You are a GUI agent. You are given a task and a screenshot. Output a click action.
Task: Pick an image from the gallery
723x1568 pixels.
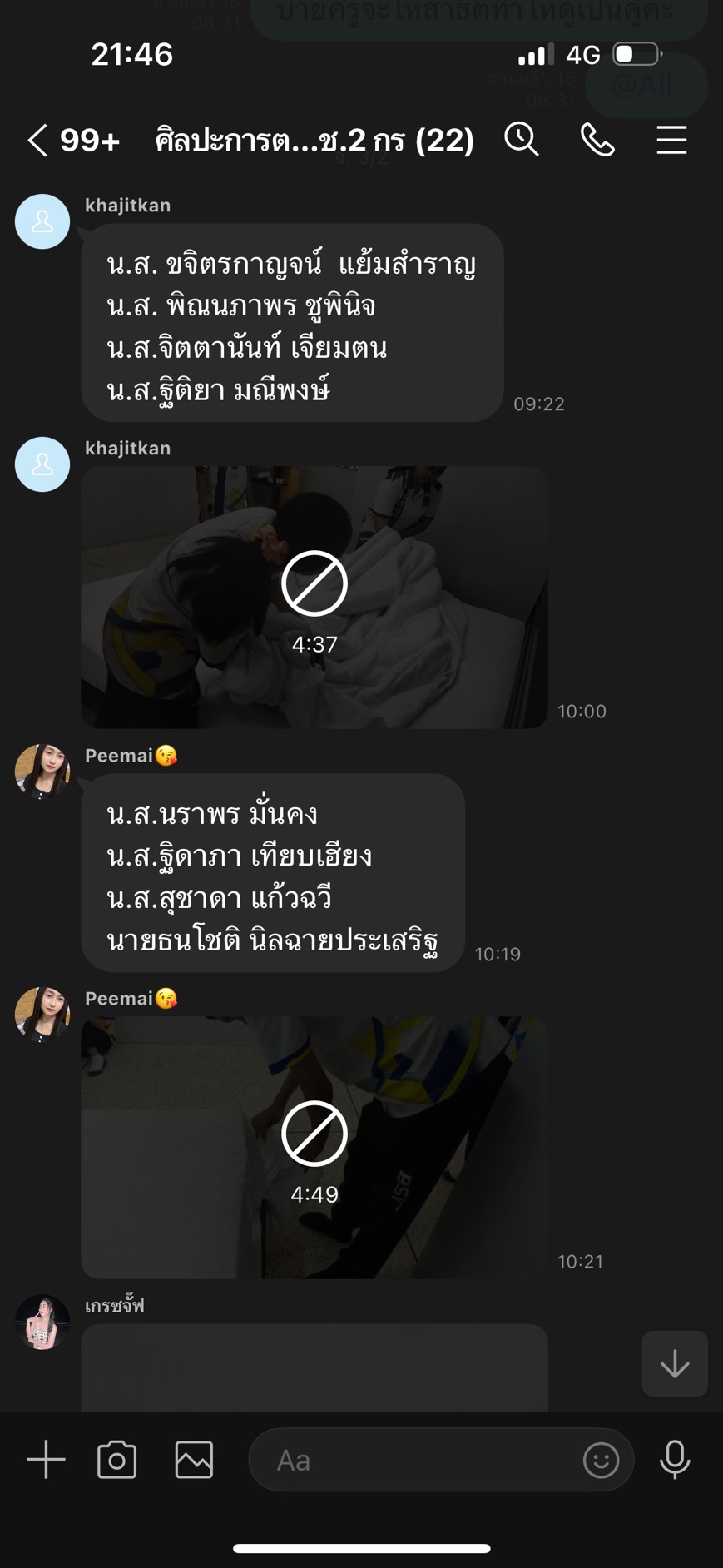[194, 1460]
